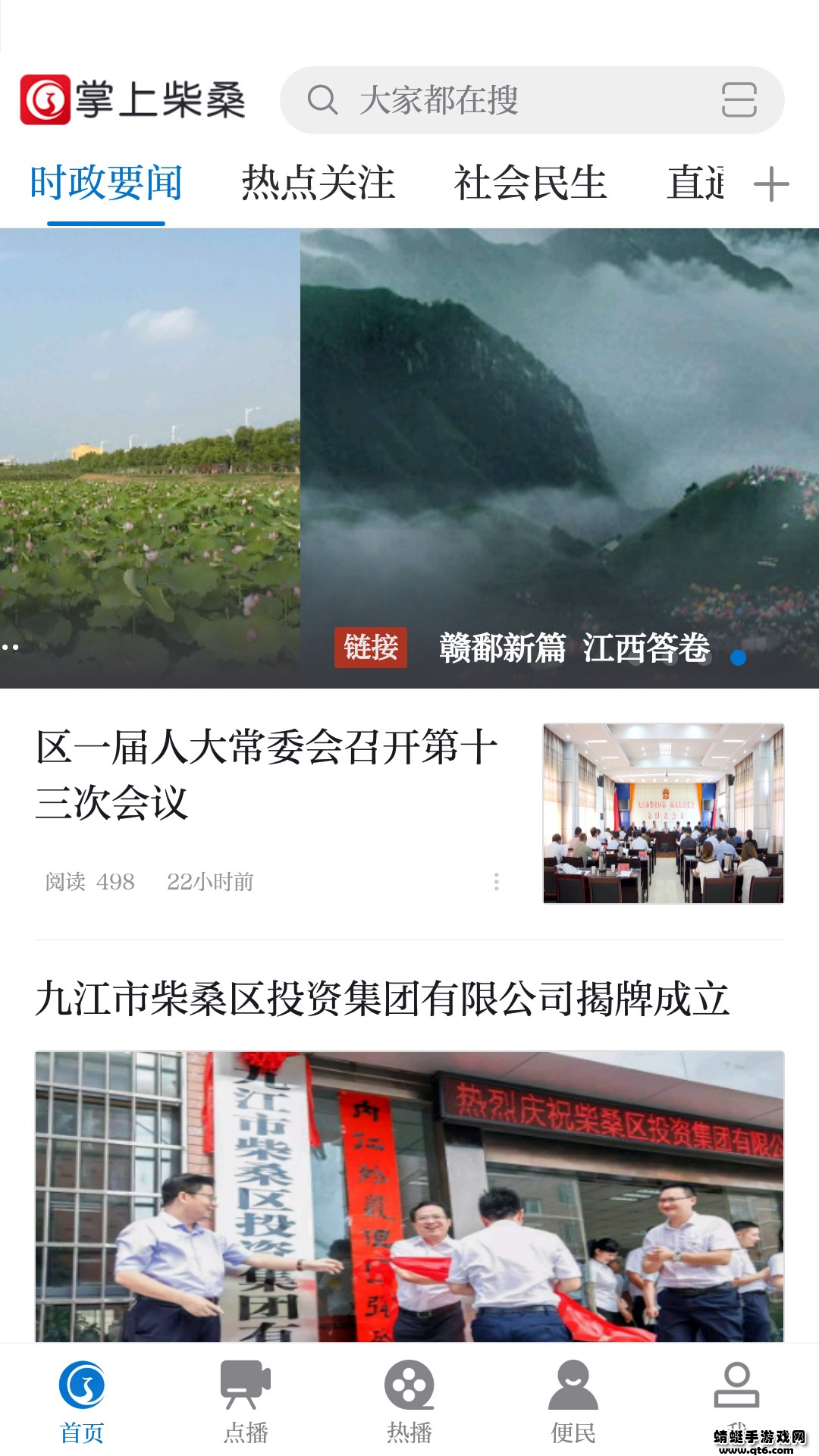Select the 点播 video camera icon
Screen dimensions: 819x1456
pyautogui.click(x=246, y=1383)
